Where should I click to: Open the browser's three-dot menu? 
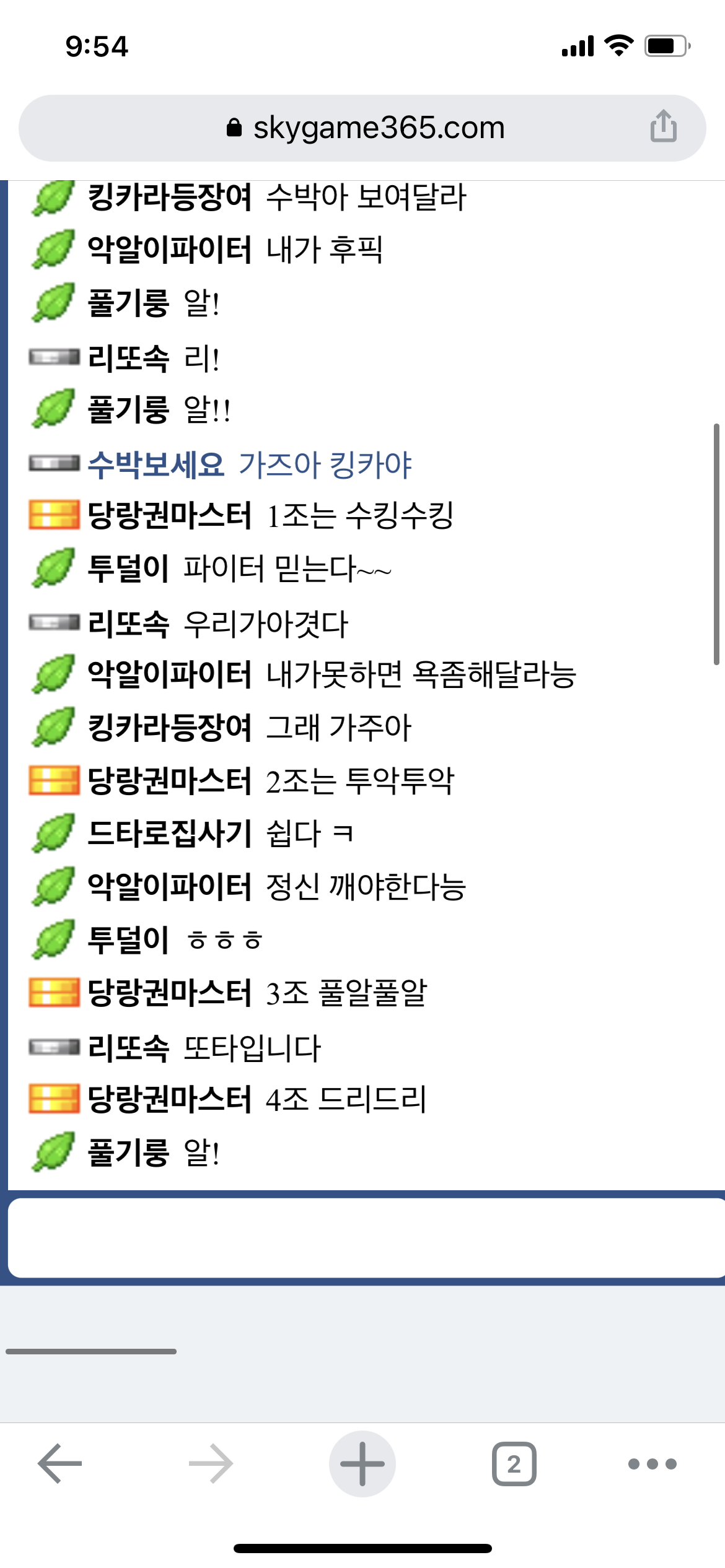tap(652, 1464)
